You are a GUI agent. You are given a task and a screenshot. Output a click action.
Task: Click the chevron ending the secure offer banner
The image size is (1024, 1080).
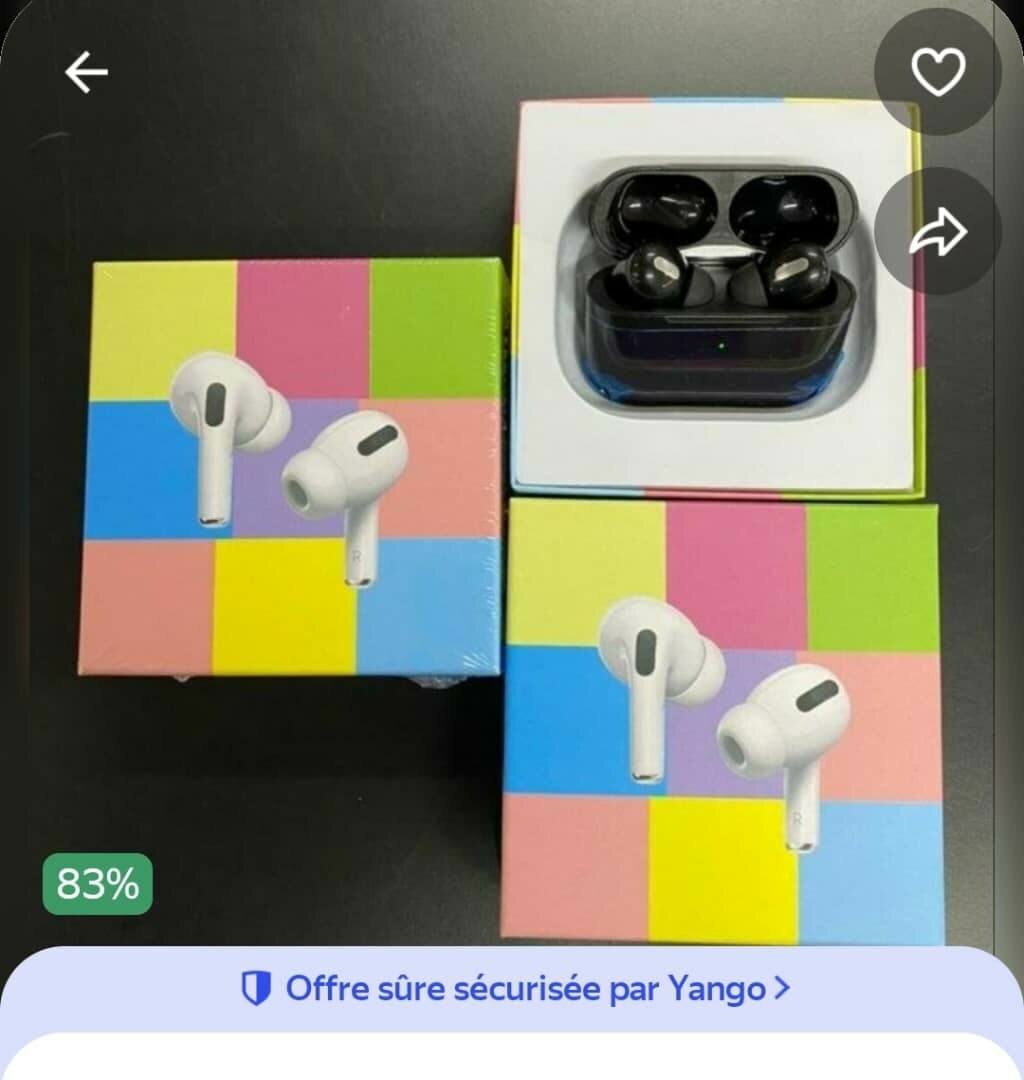pos(781,989)
